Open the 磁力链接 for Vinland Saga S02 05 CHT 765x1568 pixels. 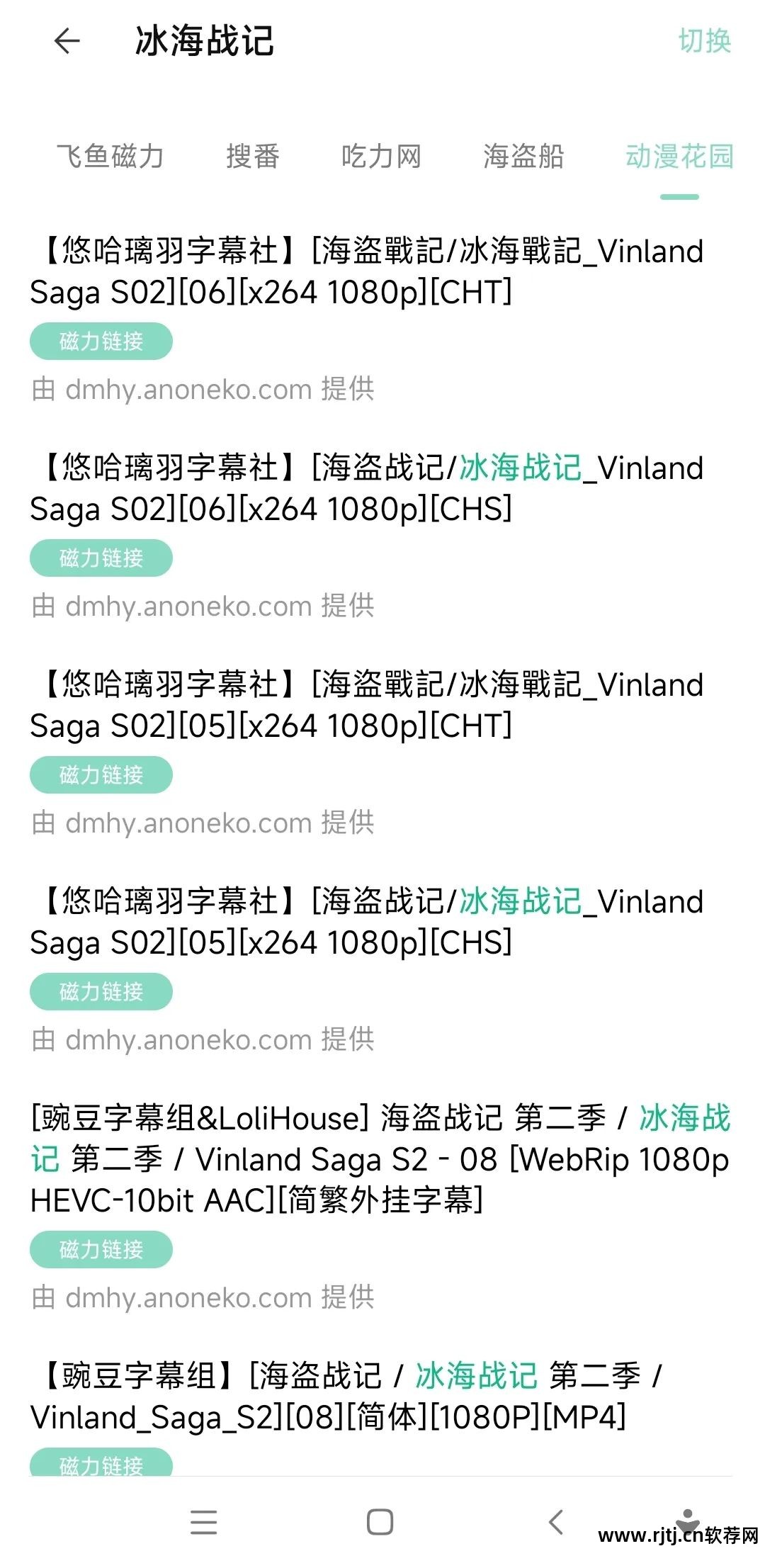(x=100, y=775)
